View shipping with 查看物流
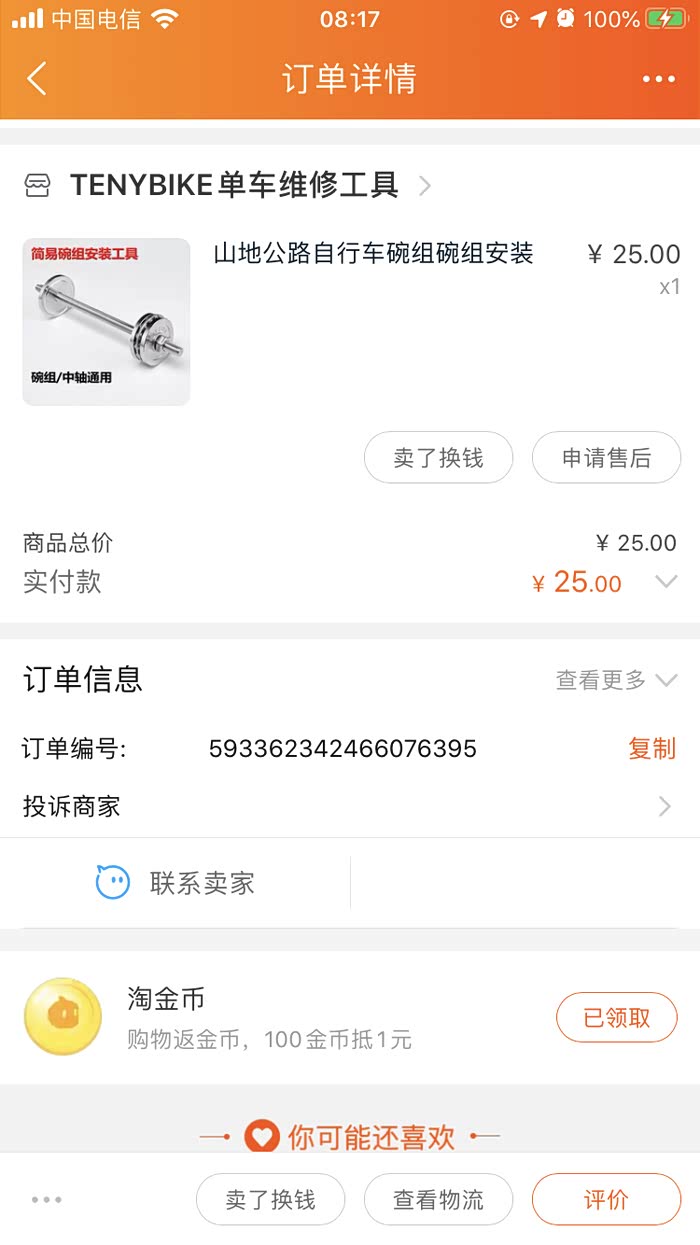Screen dimensions: 700x1245 point(438,1199)
